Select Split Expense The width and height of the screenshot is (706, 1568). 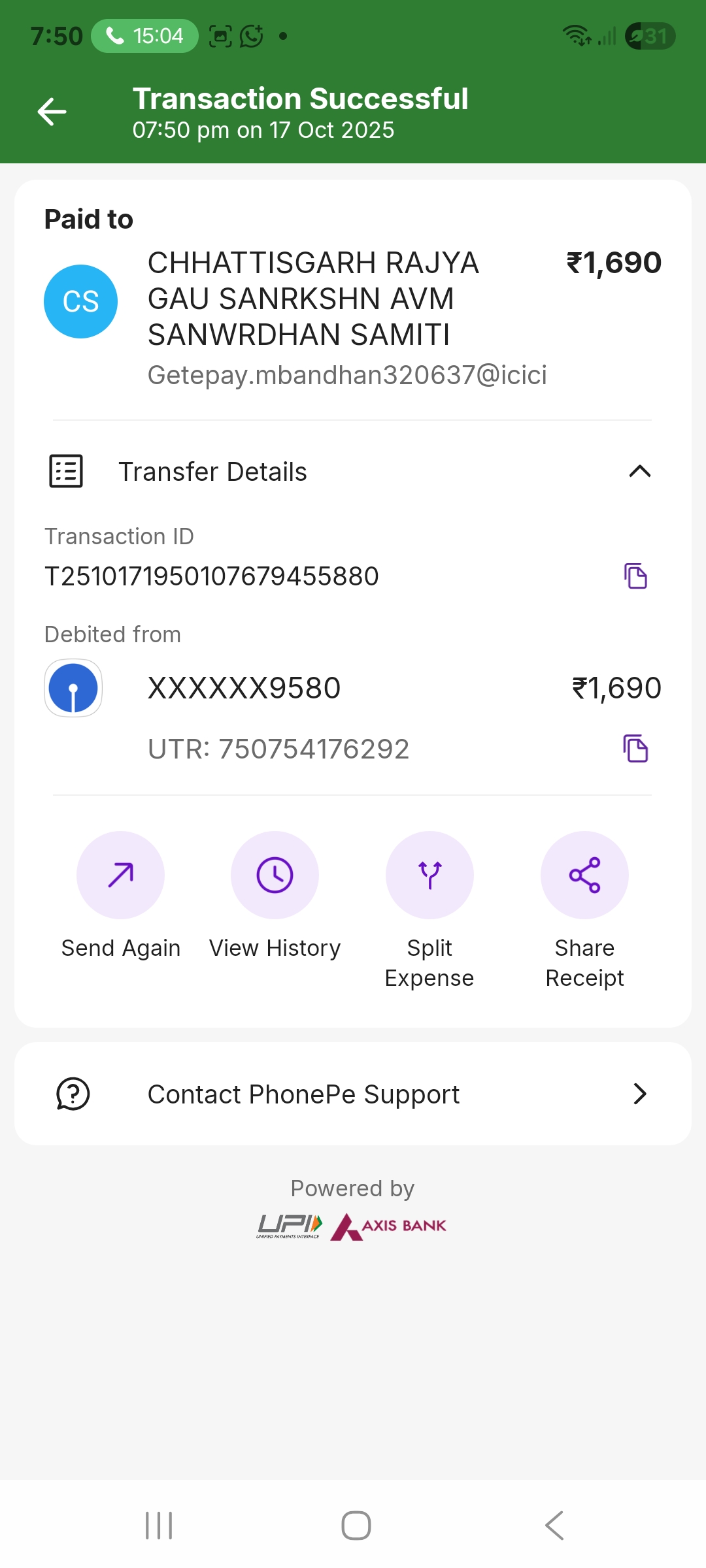click(x=429, y=875)
